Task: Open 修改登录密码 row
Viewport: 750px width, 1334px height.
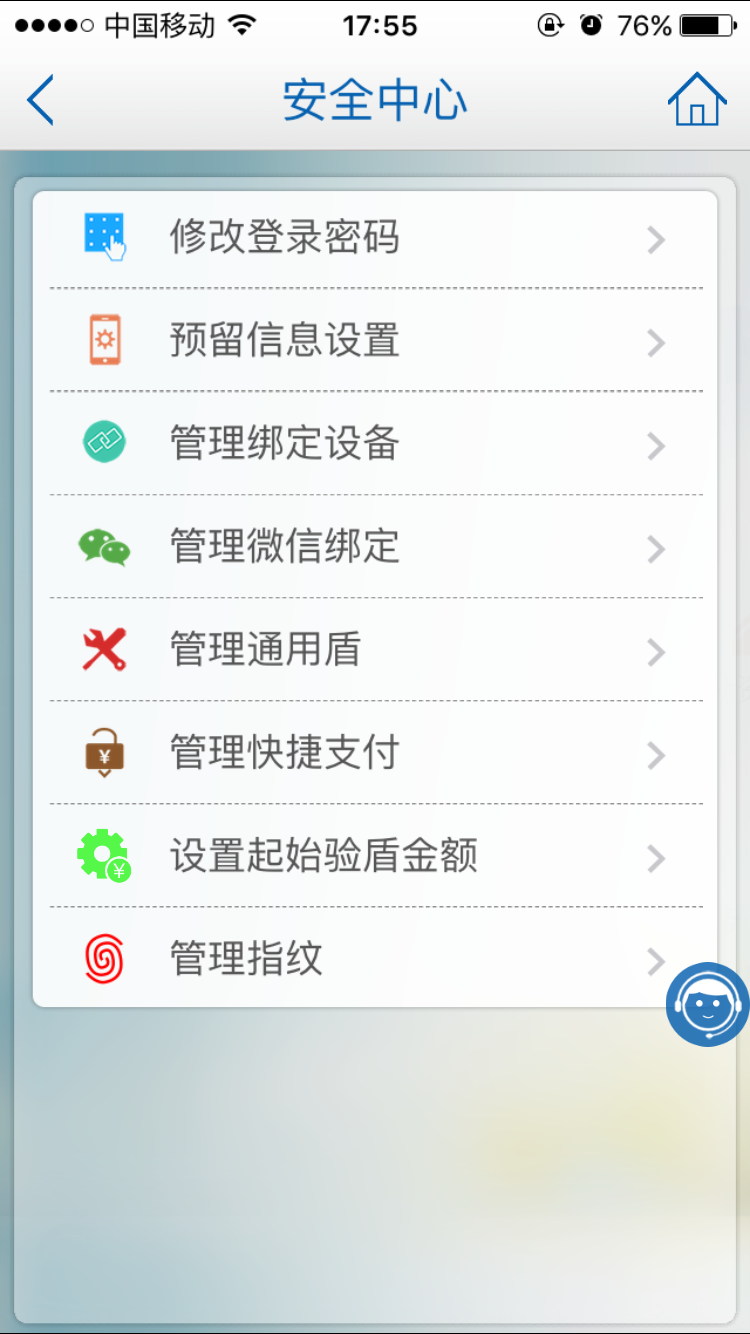Action: [x=375, y=238]
